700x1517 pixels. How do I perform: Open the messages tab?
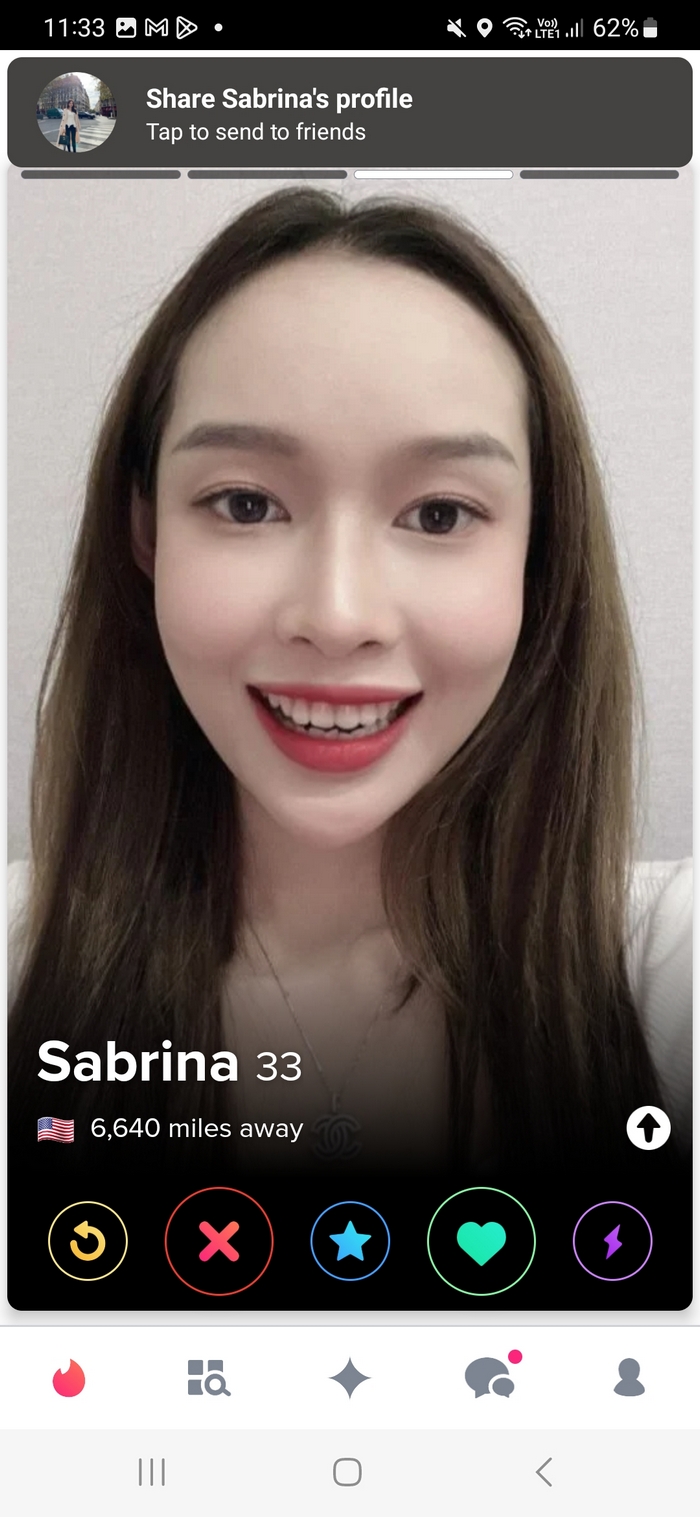(490, 1378)
